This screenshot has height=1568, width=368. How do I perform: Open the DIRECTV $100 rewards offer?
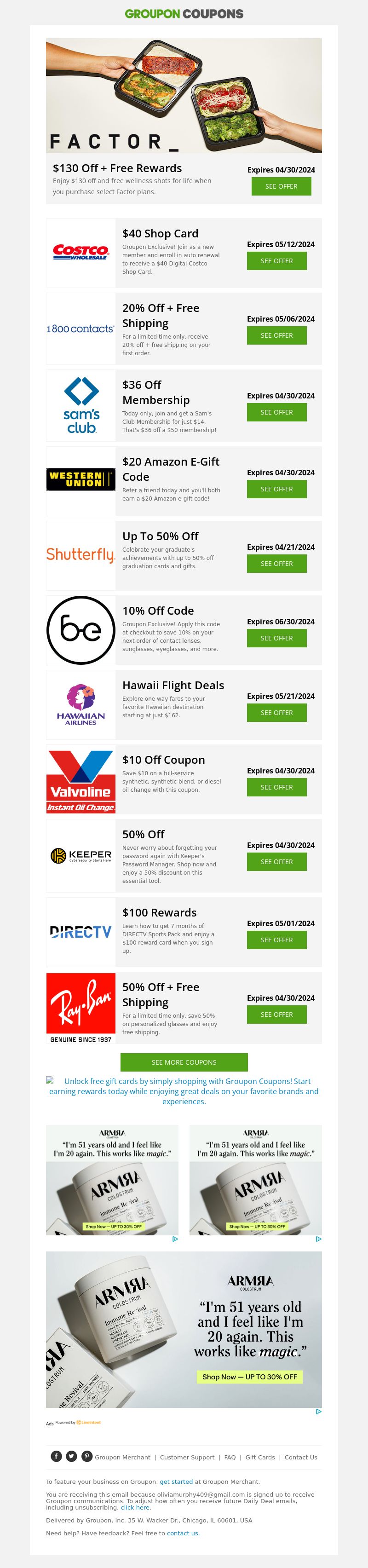point(276,940)
